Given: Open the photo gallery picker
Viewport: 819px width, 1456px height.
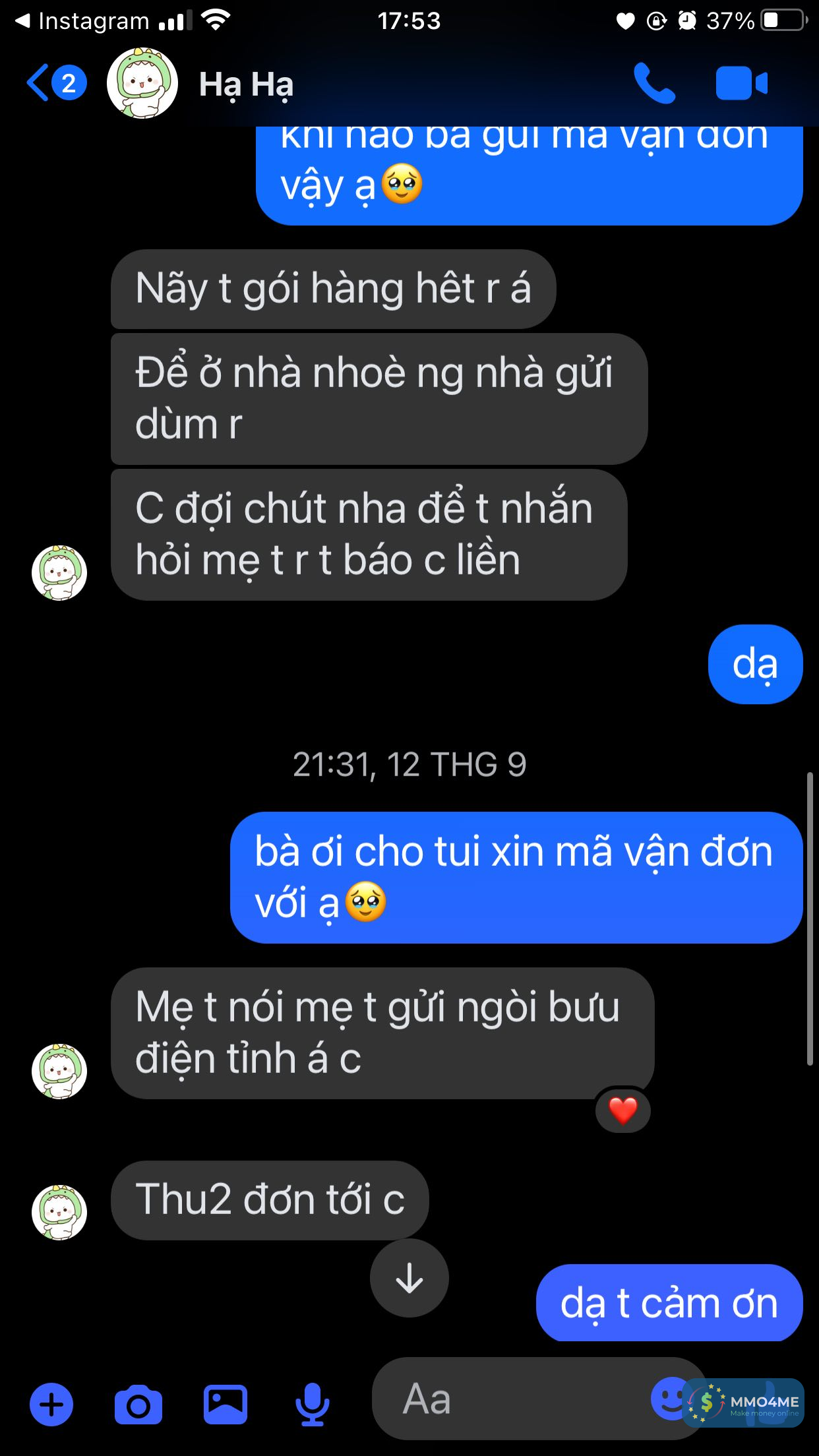Looking at the screenshot, I should 226,1405.
